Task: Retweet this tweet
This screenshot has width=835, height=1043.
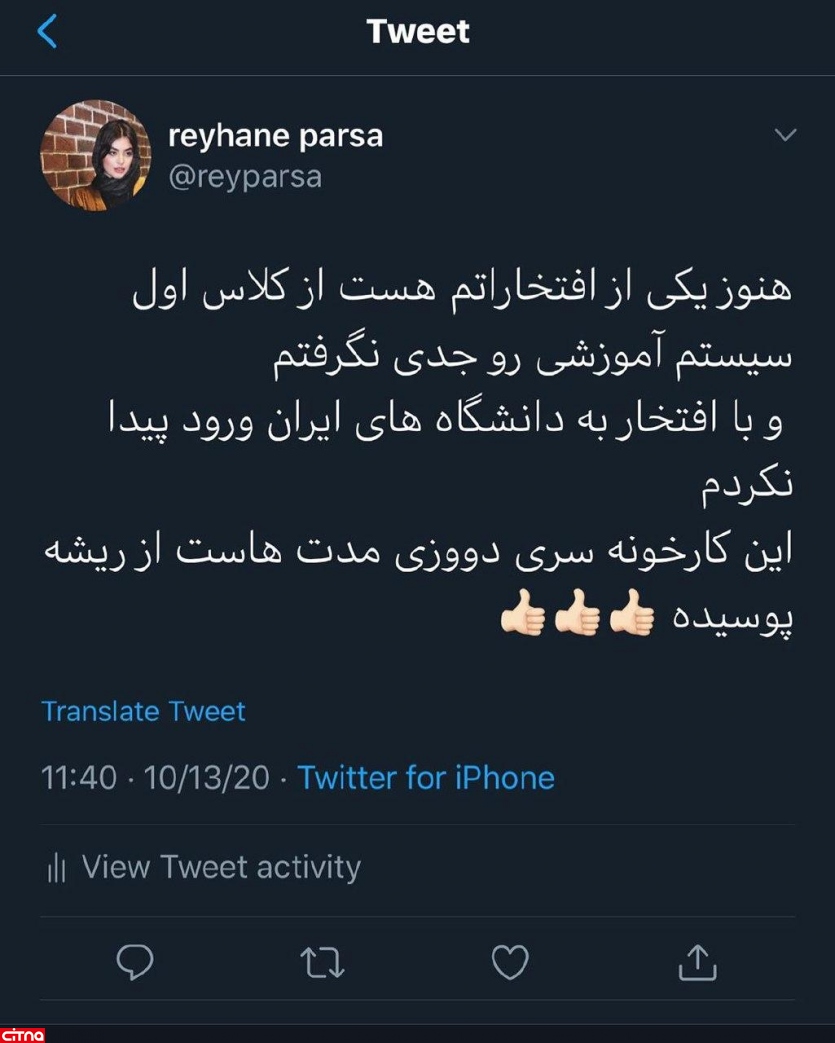Action: [322, 962]
